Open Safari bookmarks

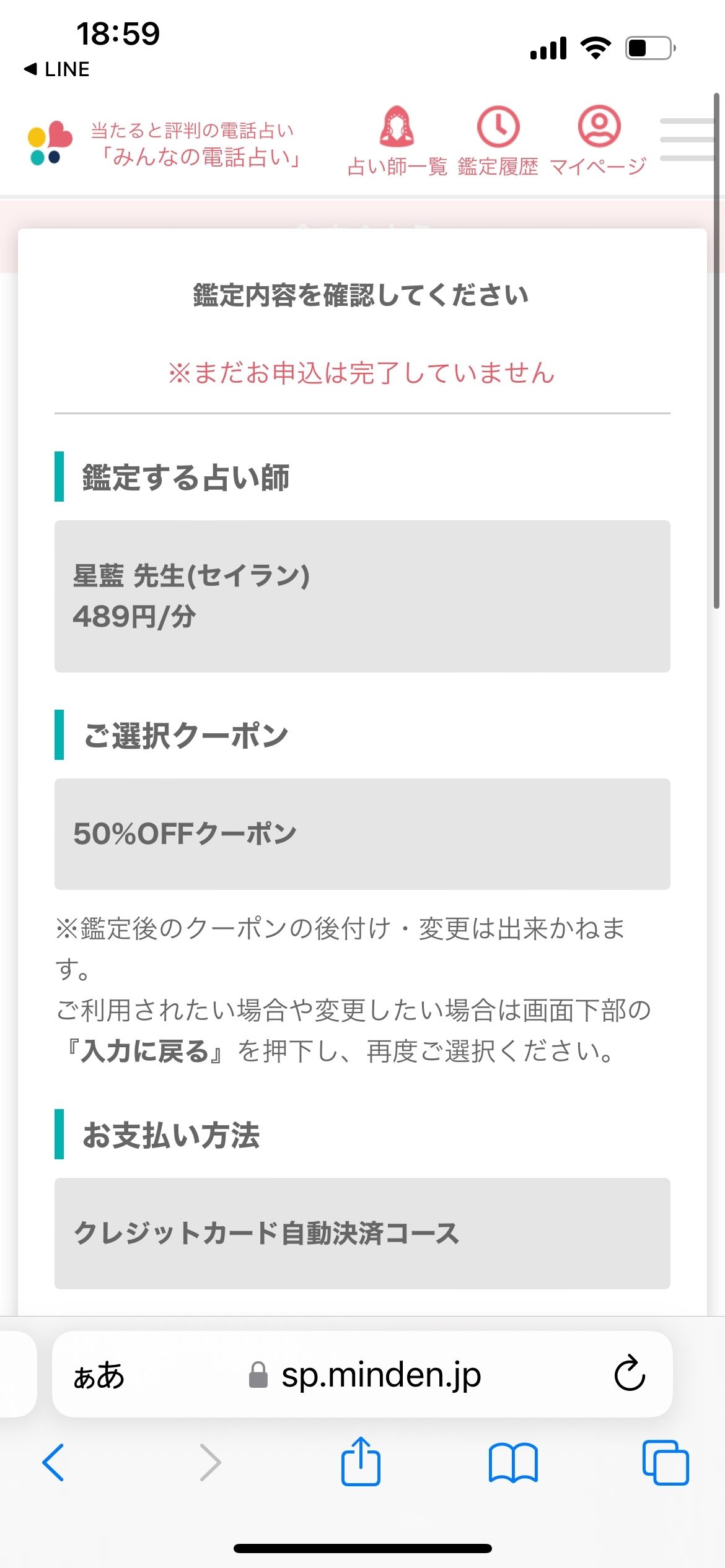513,1462
